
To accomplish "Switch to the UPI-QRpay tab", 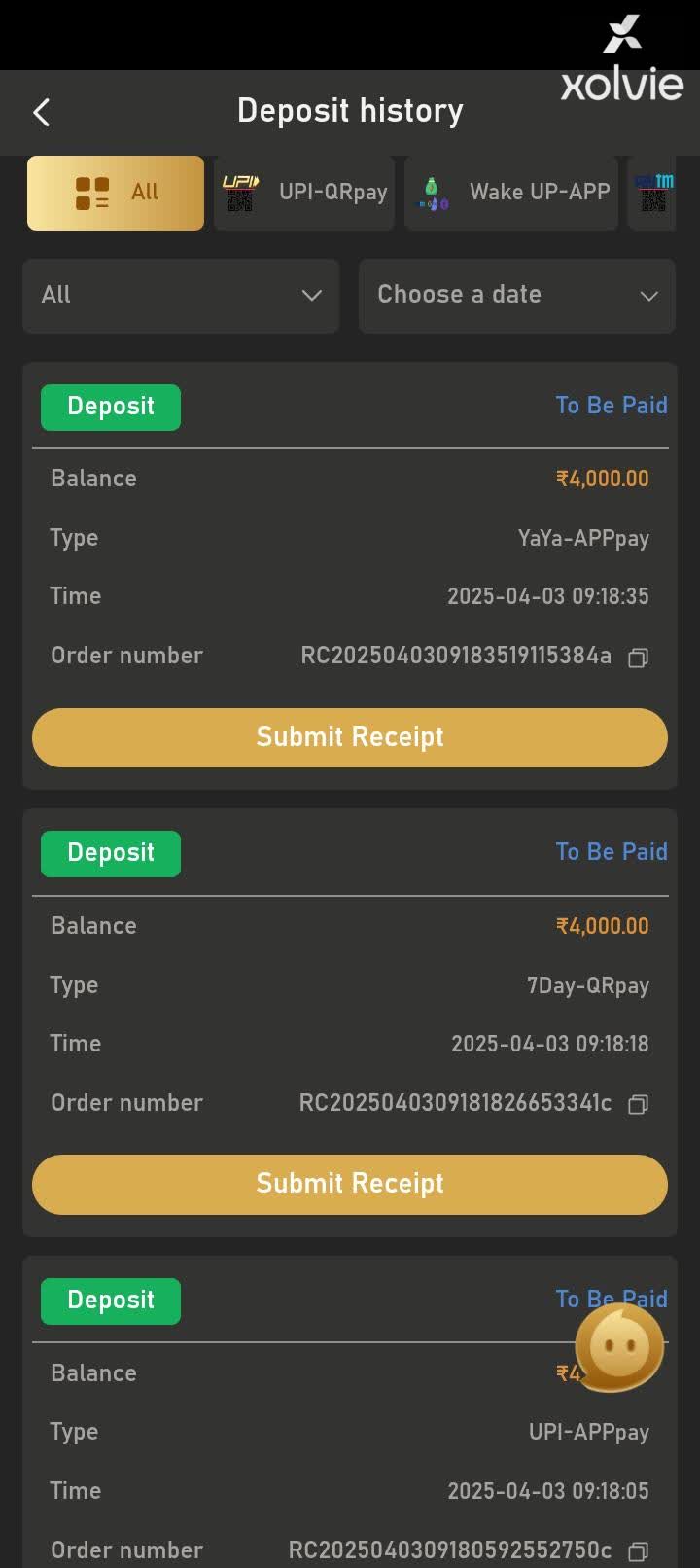I will pos(304,192).
